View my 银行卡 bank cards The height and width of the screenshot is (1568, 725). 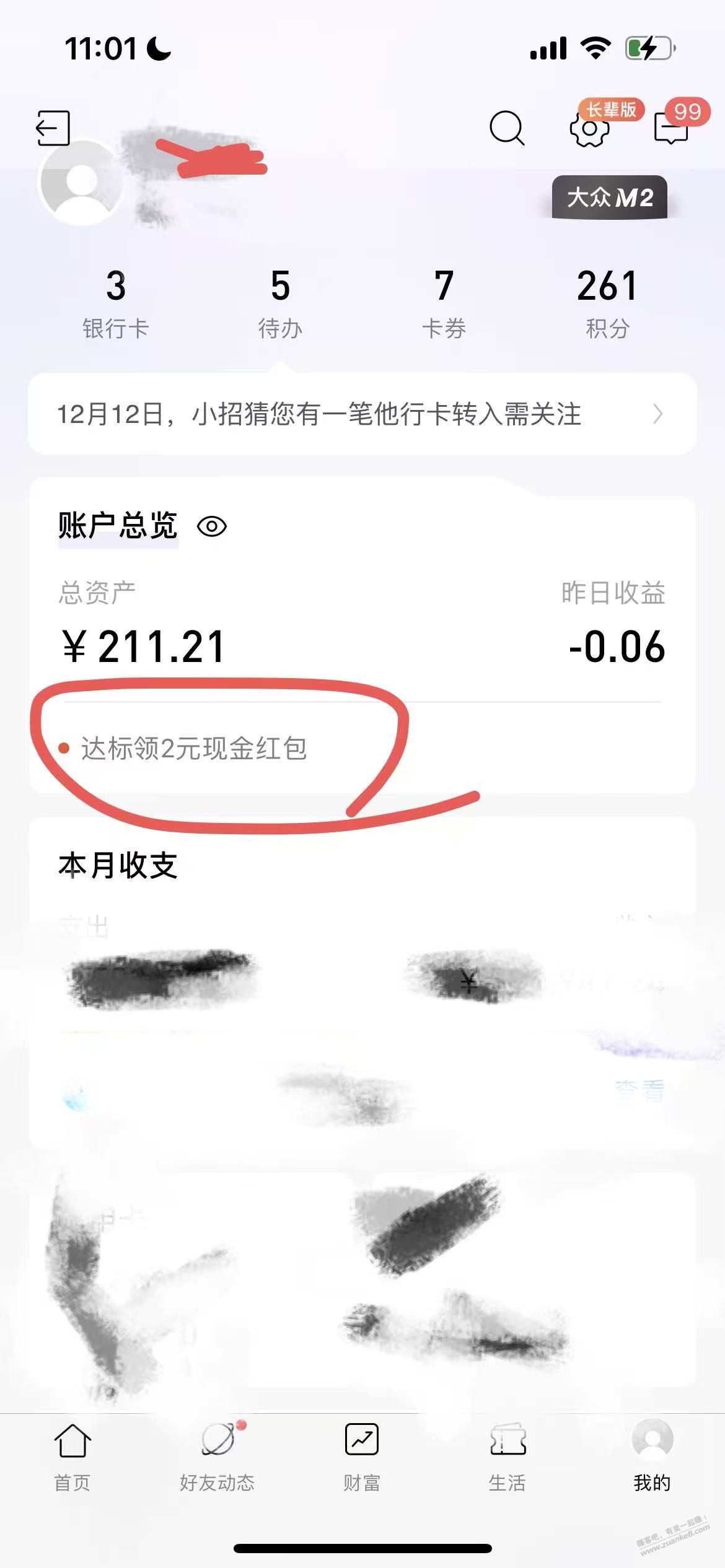tap(116, 303)
